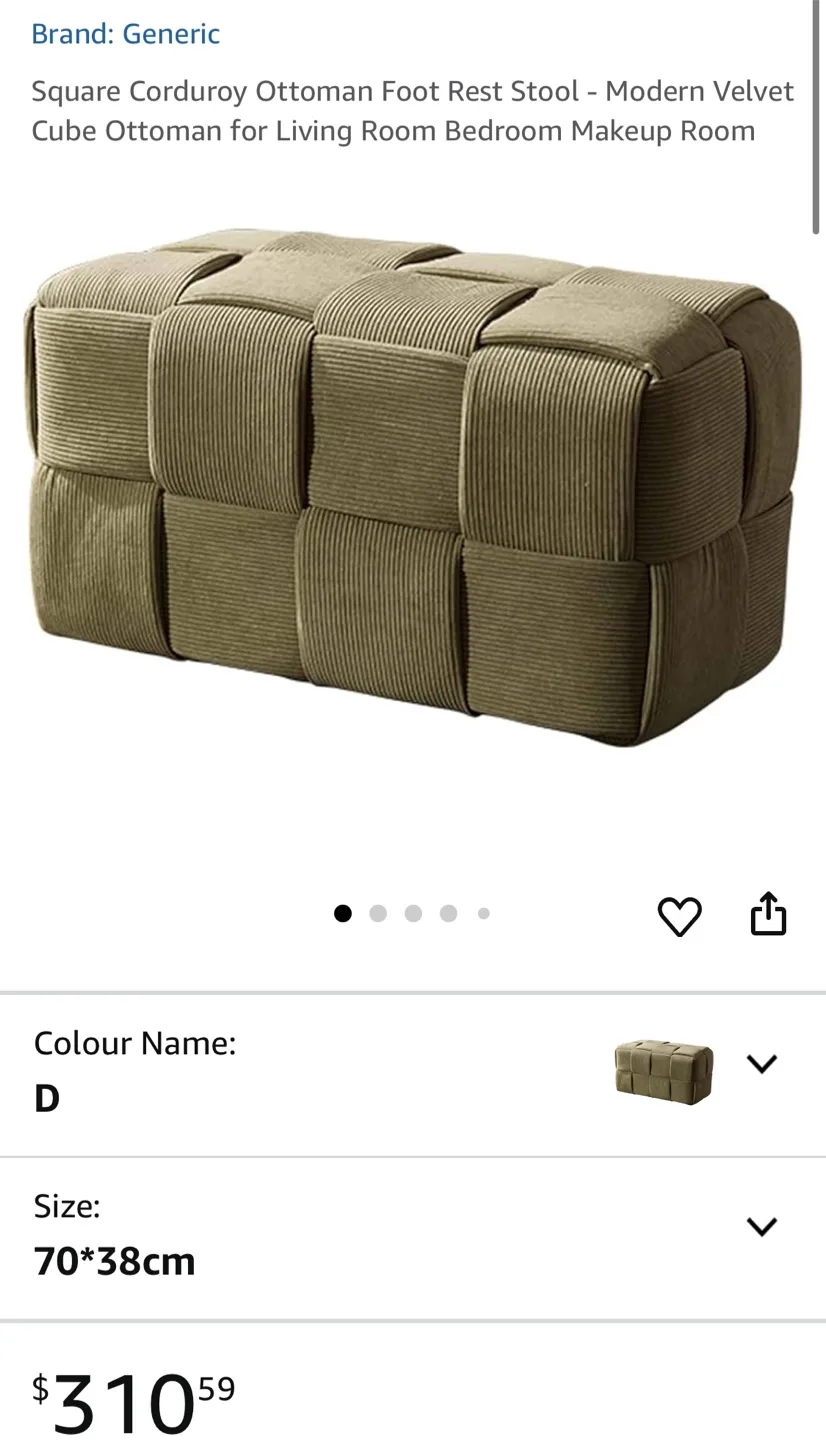Select the fifth carousel dot

coord(483,913)
